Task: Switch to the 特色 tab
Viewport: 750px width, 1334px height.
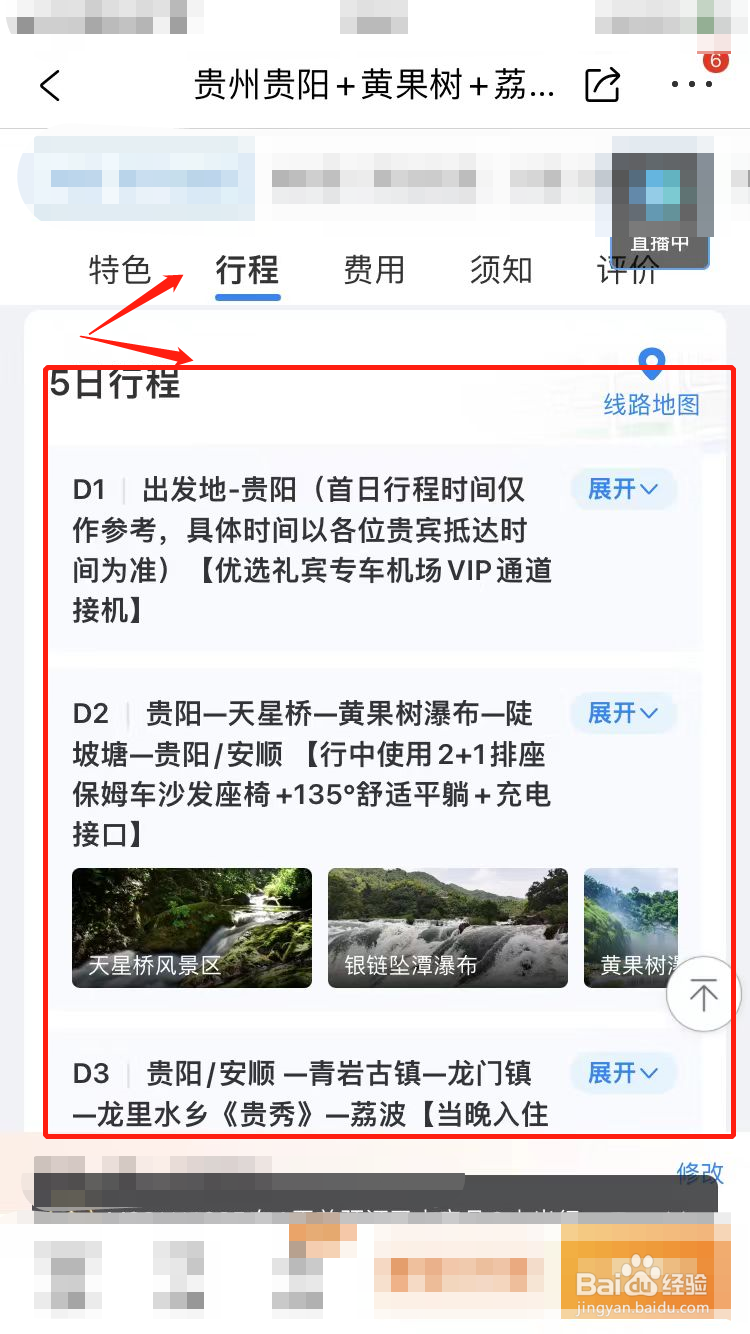Action: (x=119, y=270)
